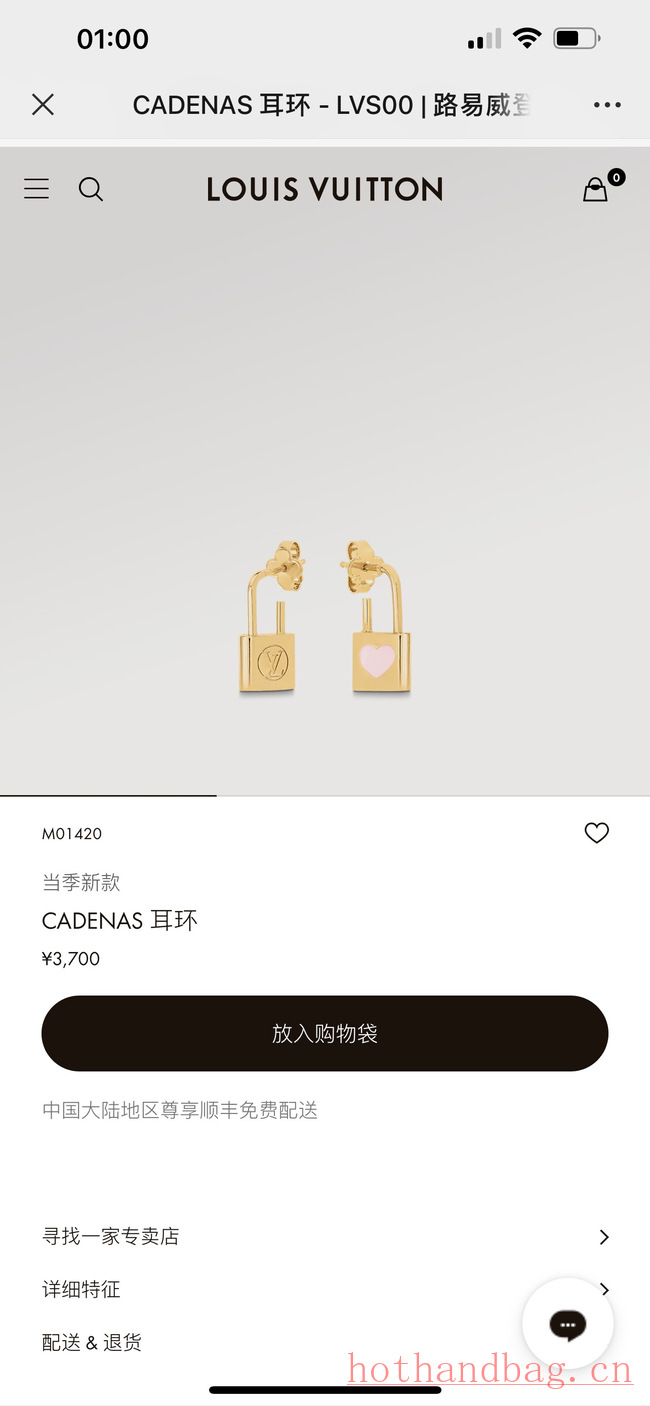
Task: Tap 放入购物袋 add to bag button
Action: (x=325, y=1034)
